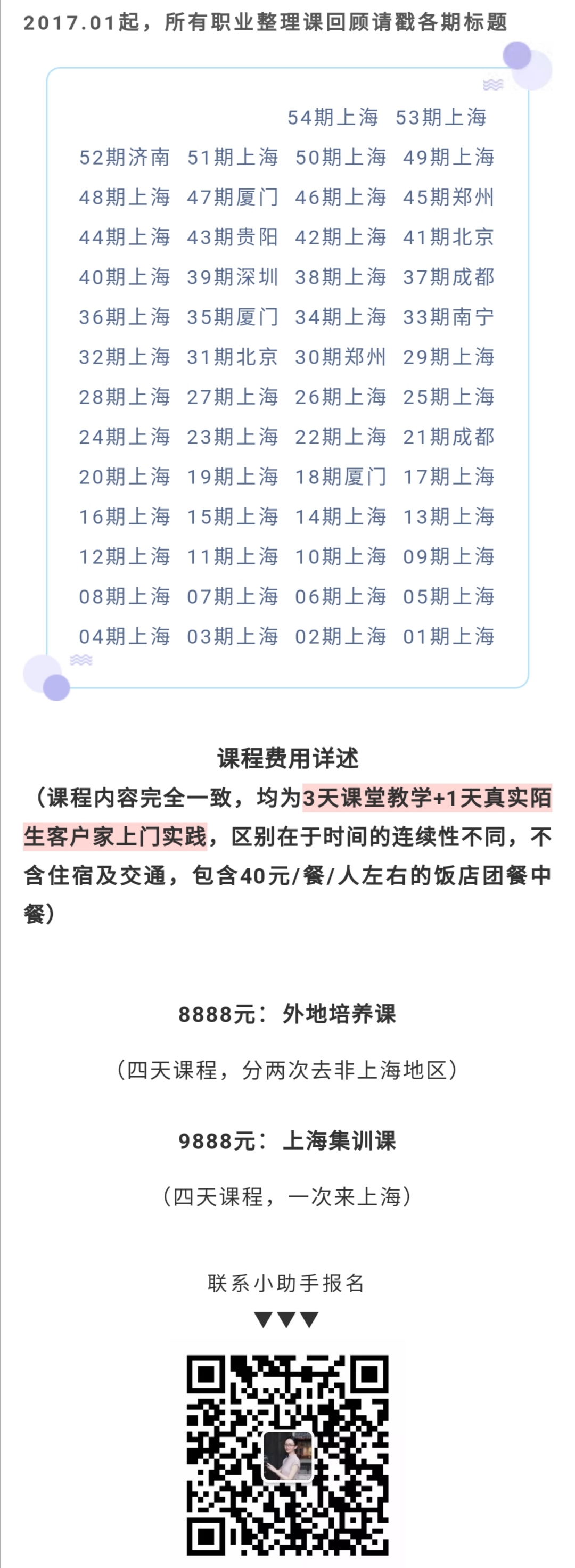
Task: Open the 45期郑州 link
Action: click(448, 197)
